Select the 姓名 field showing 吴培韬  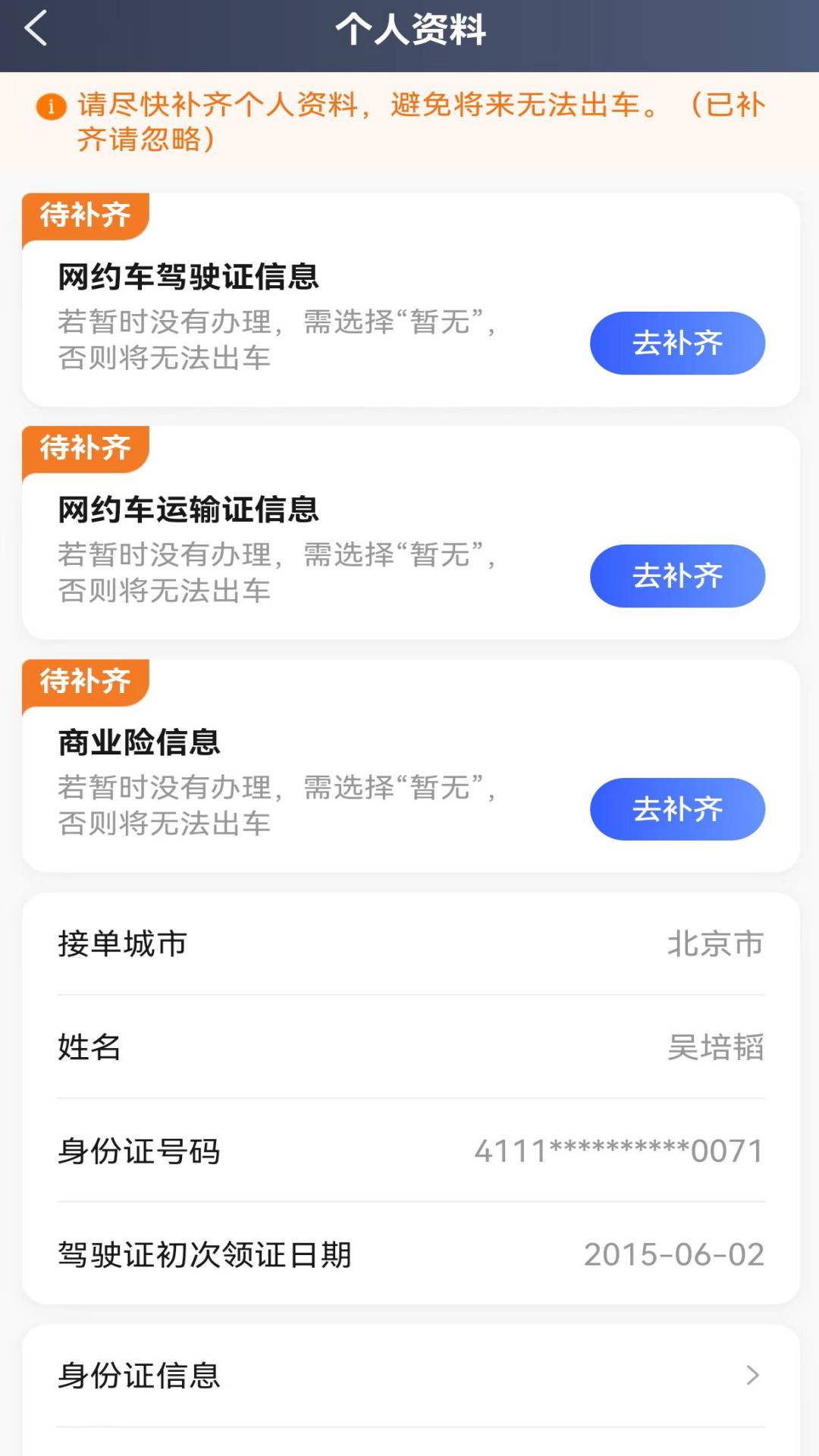coord(409,1048)
